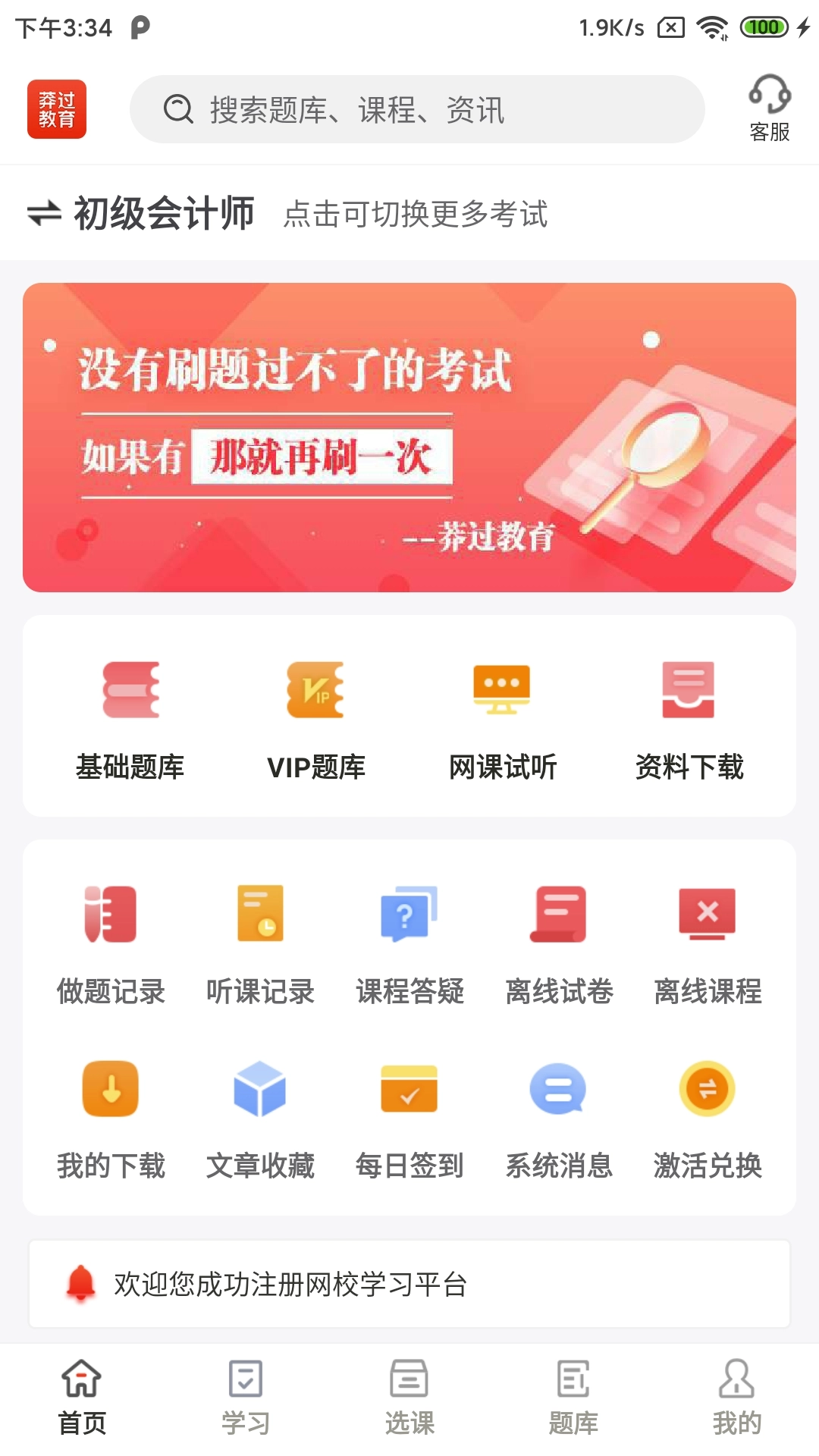Open the 没有刷题过不了的考试 banner

pos(409,438)
